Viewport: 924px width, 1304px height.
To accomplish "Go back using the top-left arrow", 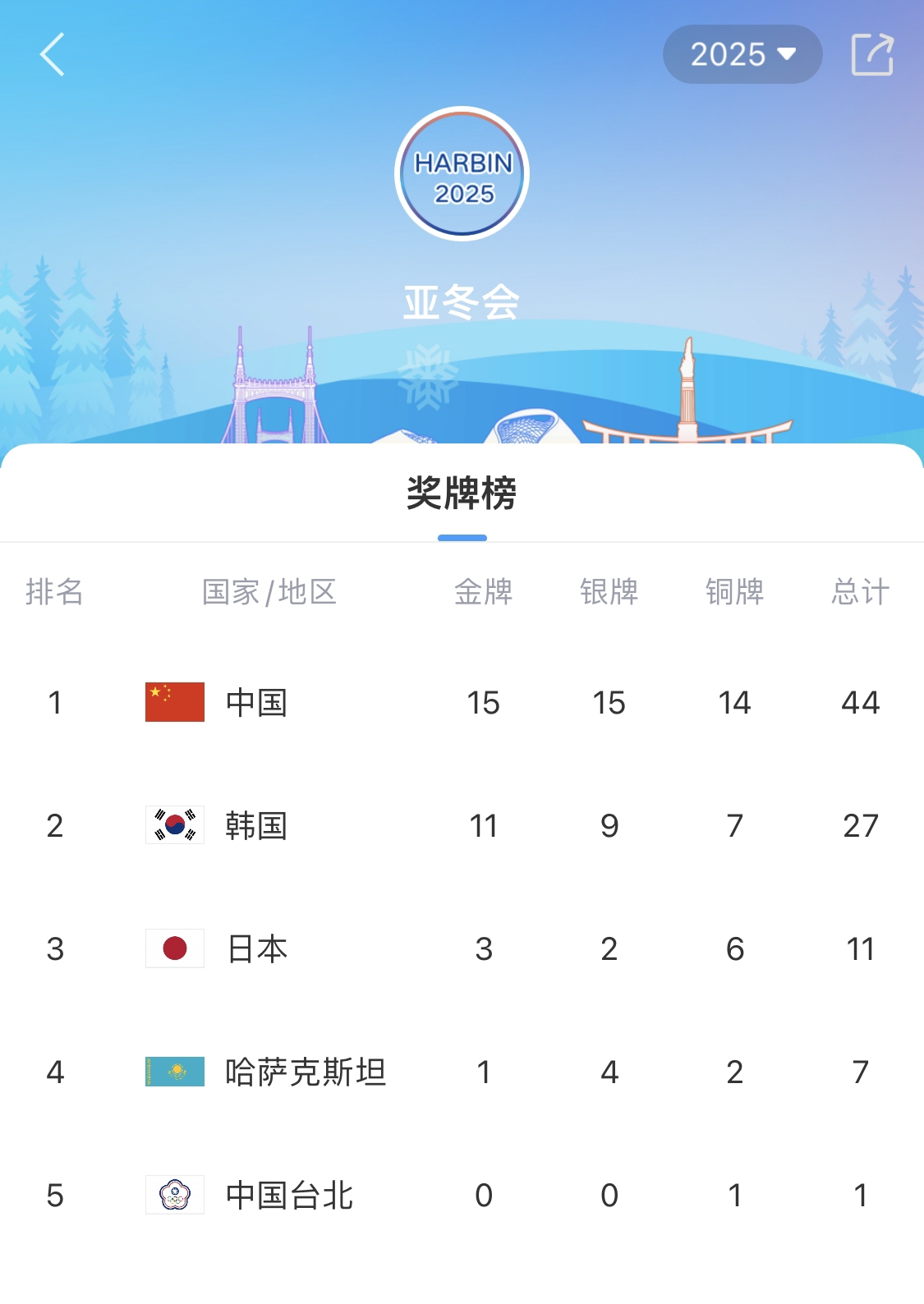I will tap(52, 55).
